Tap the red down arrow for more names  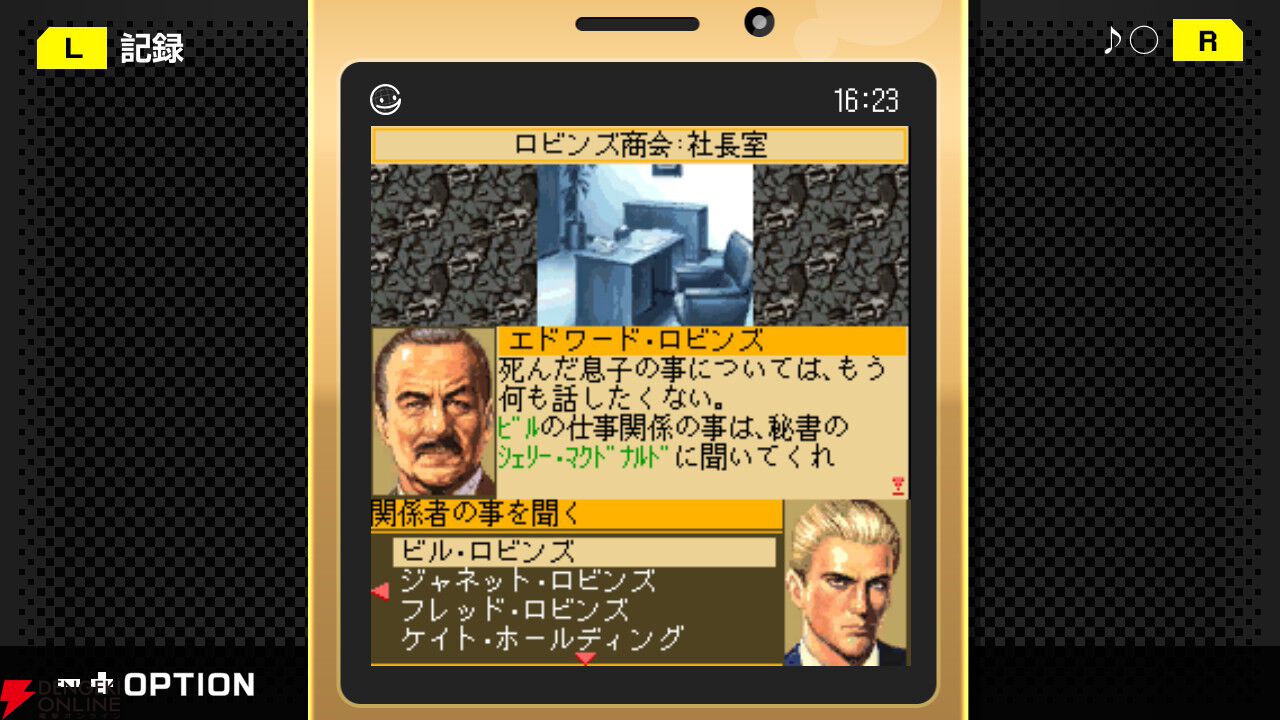coord(585,658)
